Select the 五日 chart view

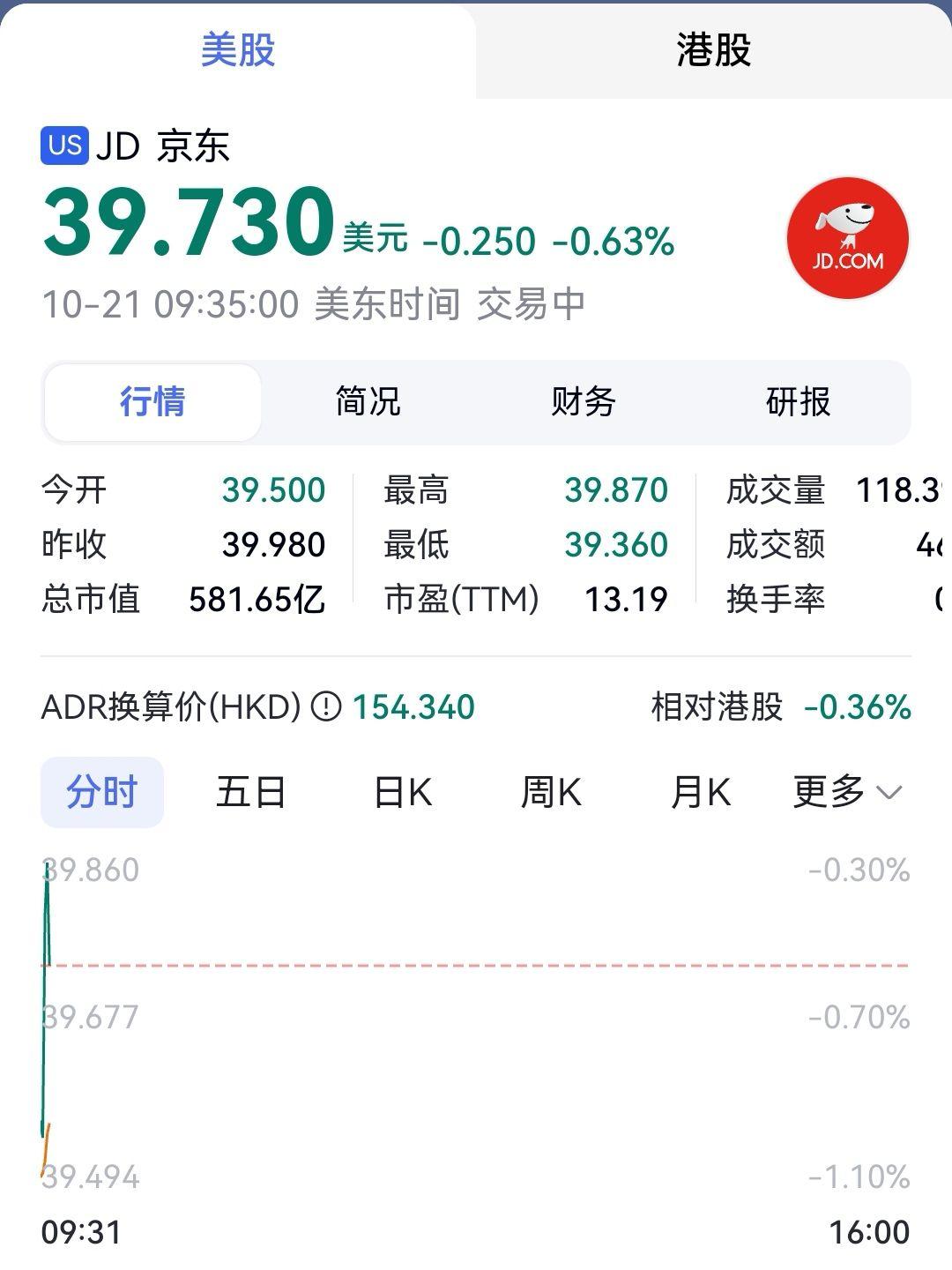(x=251, y=792)
